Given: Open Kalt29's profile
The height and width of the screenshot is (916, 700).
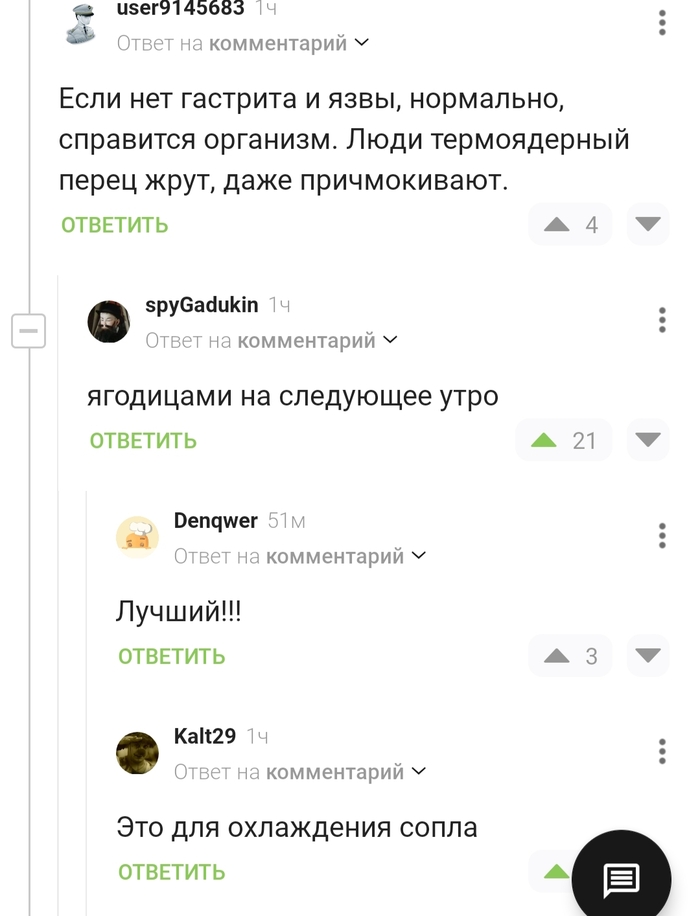Looking at the screenshot, I should (204, 736).
